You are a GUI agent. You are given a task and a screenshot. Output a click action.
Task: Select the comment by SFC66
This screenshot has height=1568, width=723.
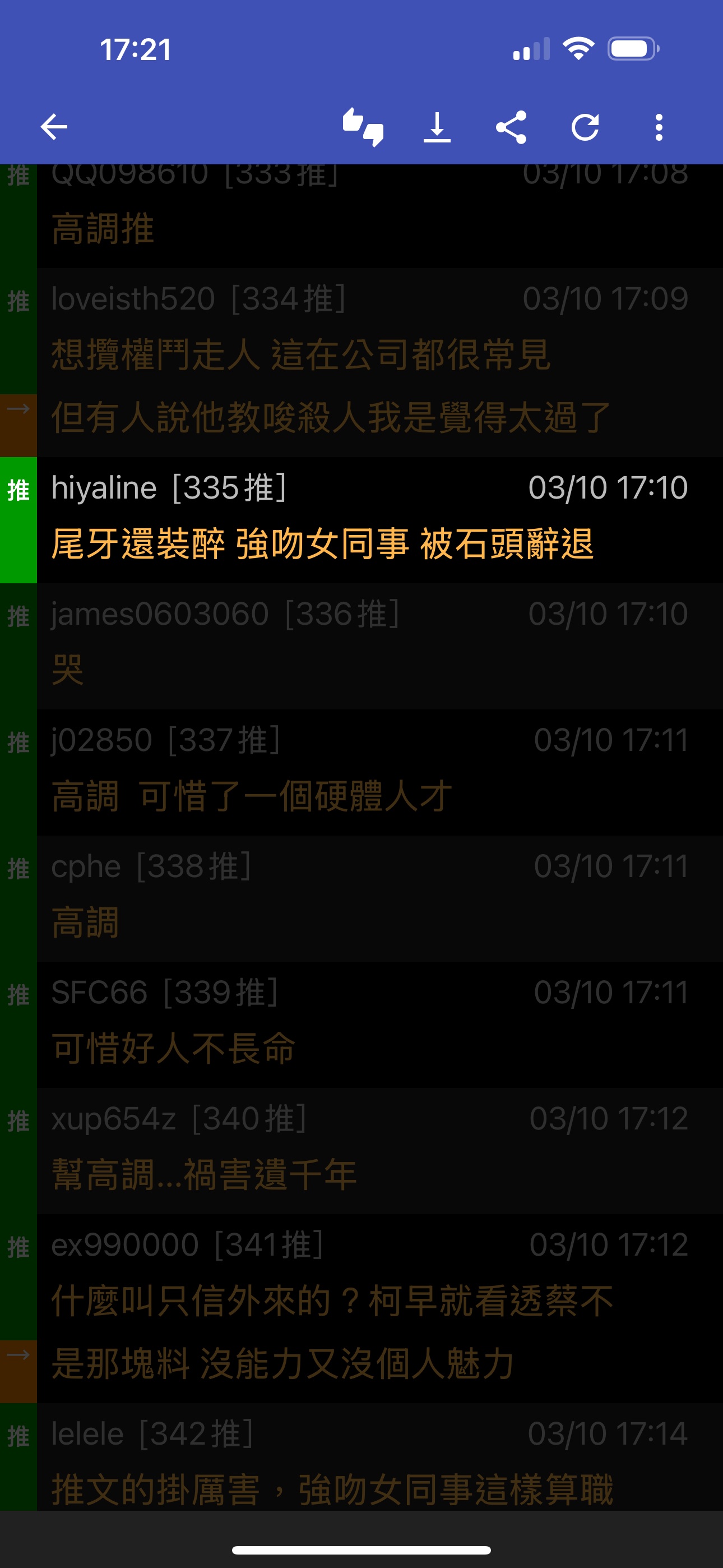click(361, 1025)
